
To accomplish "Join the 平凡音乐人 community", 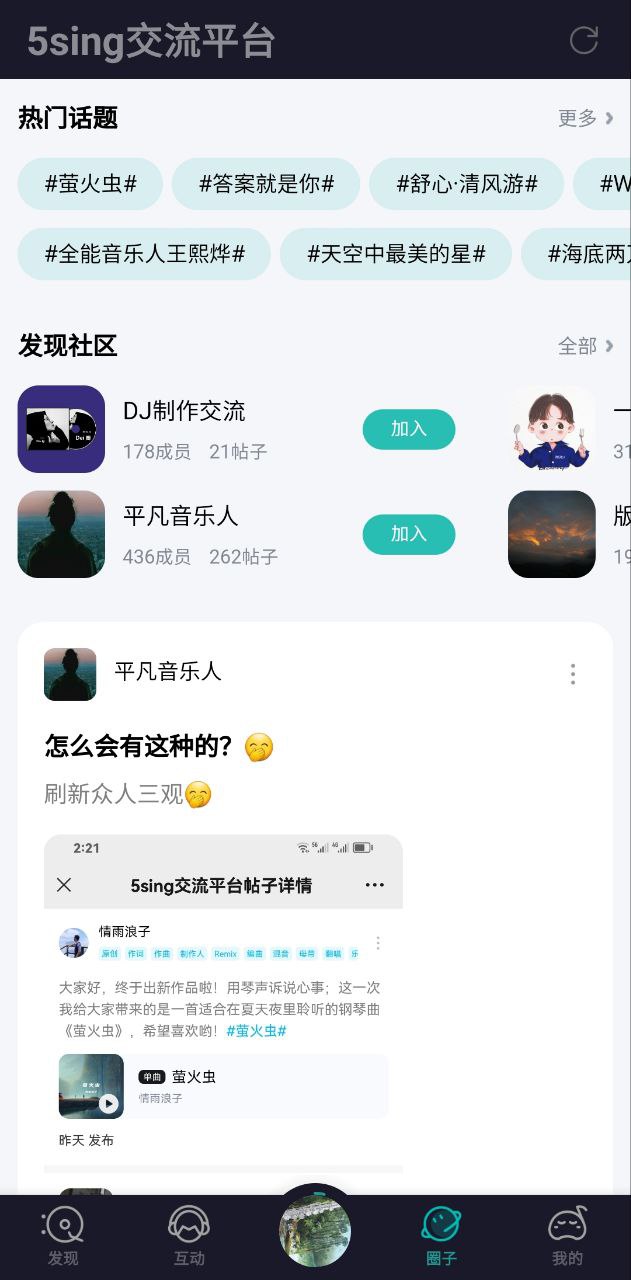I will click(408, 534).
